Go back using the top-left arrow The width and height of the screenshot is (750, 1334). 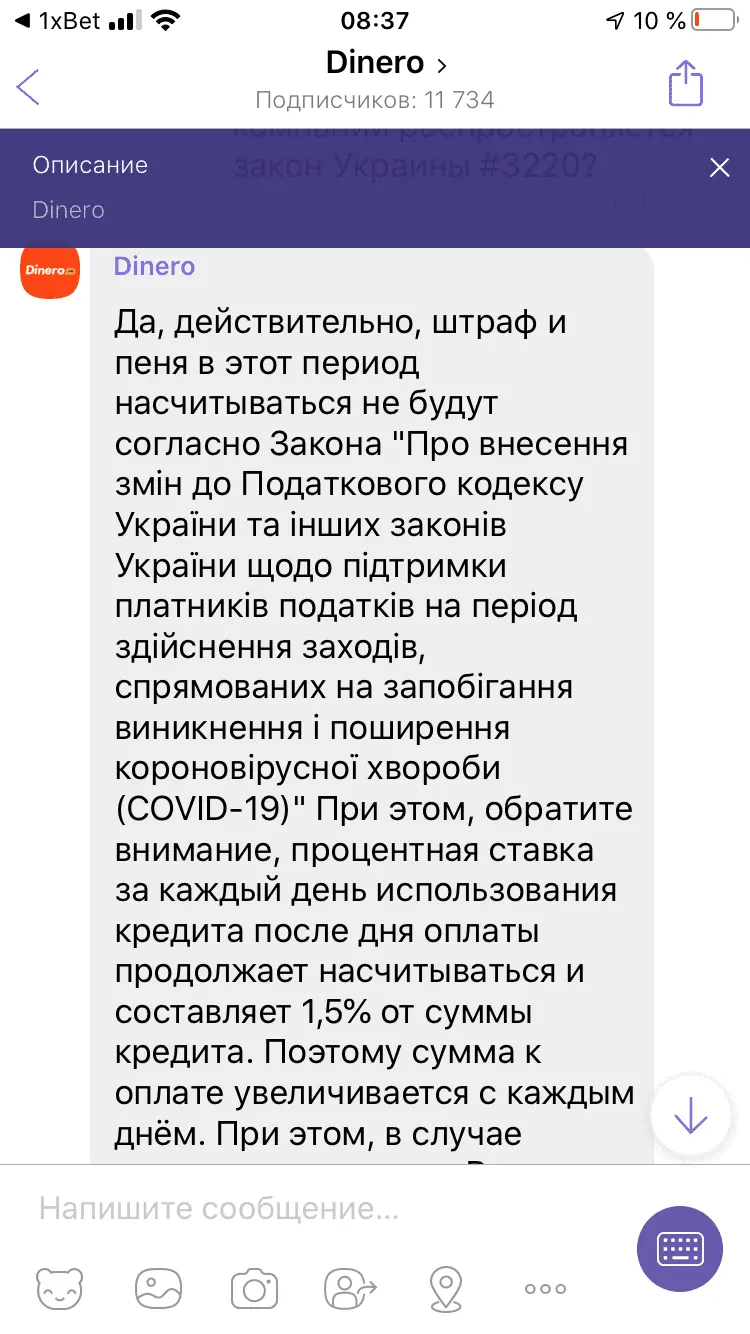[29, 87]
